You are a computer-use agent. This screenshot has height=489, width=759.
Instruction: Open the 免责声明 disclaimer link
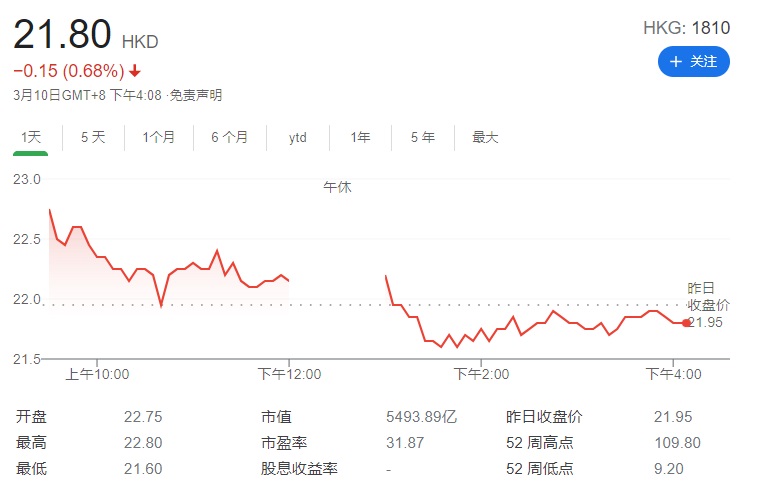[x=195, y=96]
